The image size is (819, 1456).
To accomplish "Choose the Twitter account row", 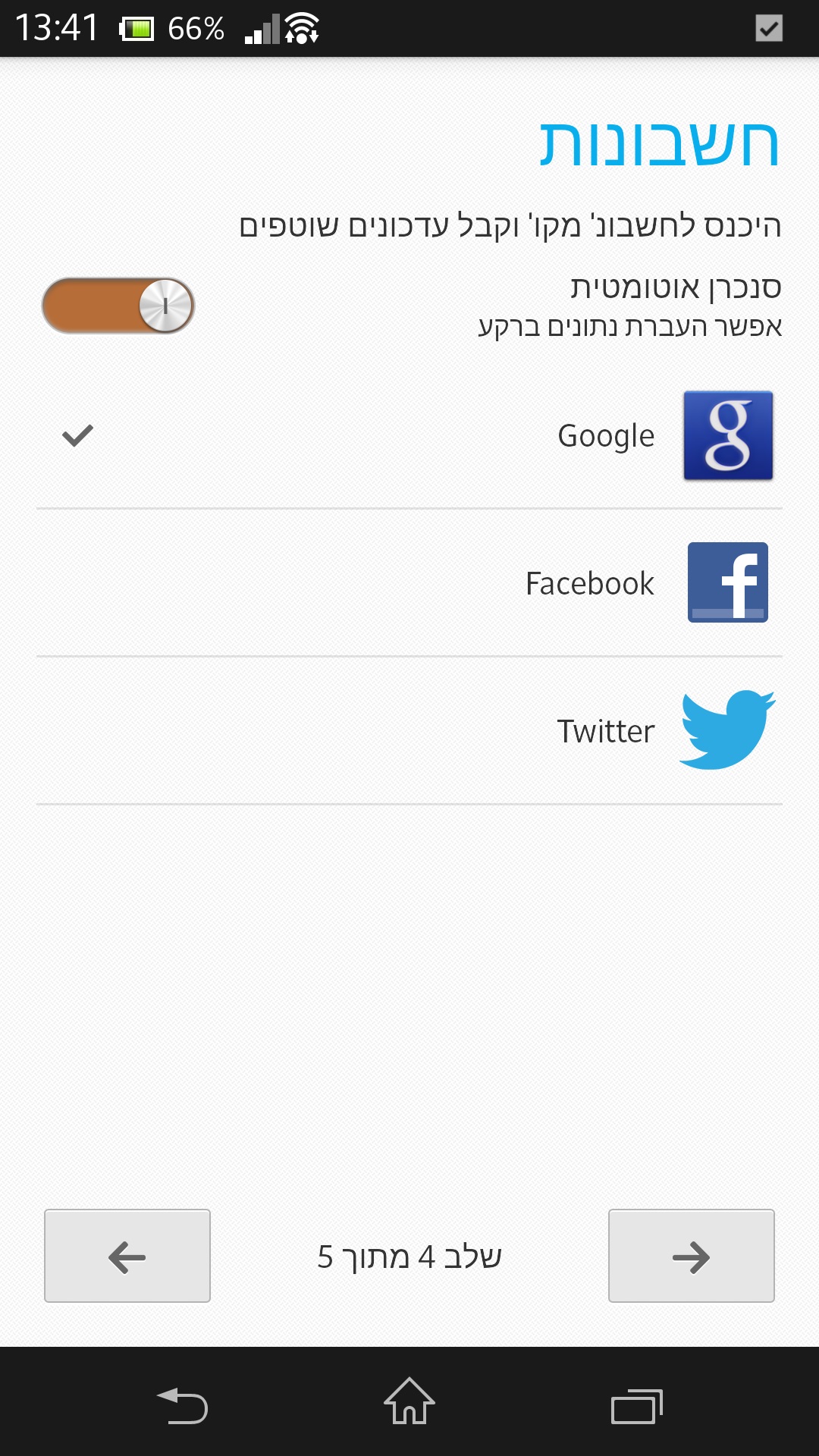I will tap(409, 731).
